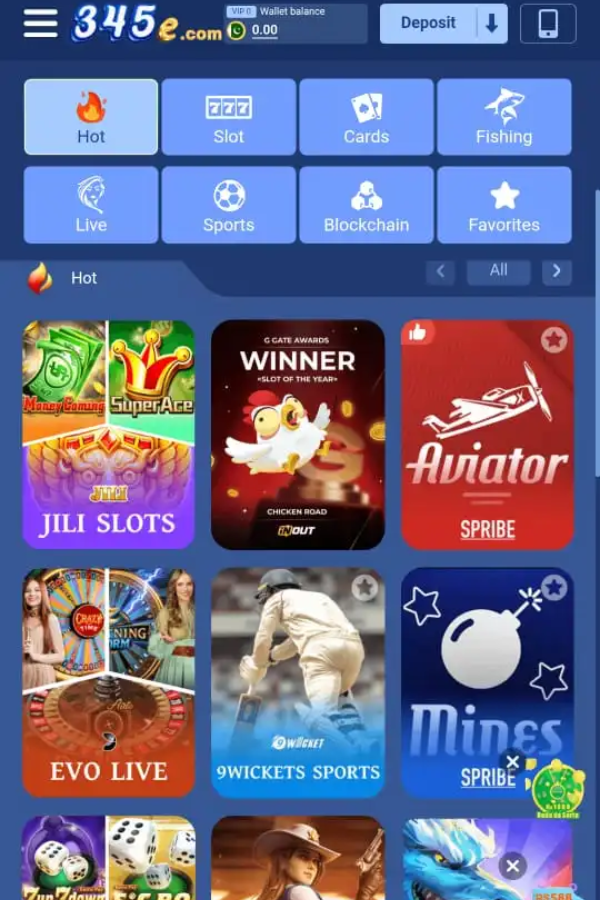The height and width of the screenshot is (900, 600).
Task: Show next hot games page arrow
Action: coord(557,271)
